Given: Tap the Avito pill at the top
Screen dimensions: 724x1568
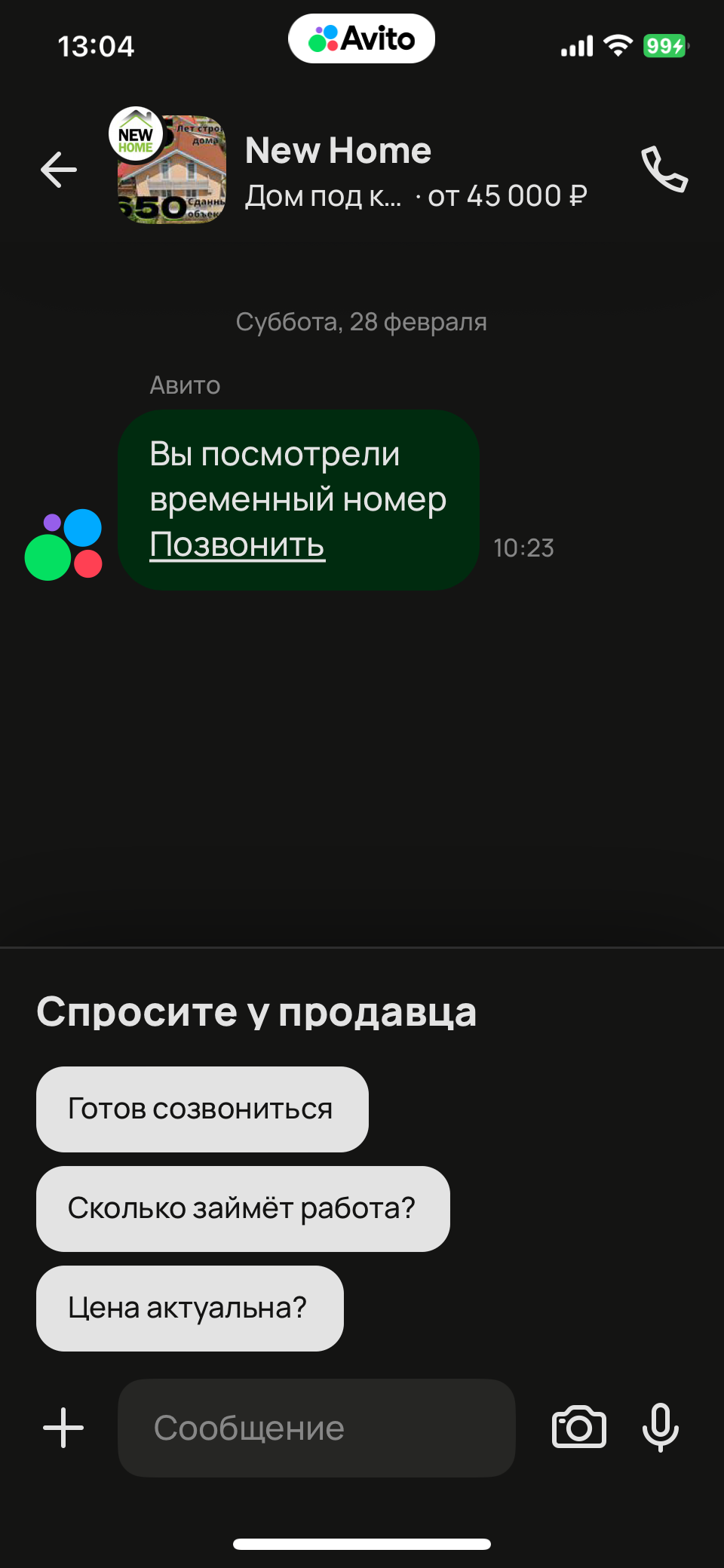Looking at the screenshot, I should (x=362, y=38).
